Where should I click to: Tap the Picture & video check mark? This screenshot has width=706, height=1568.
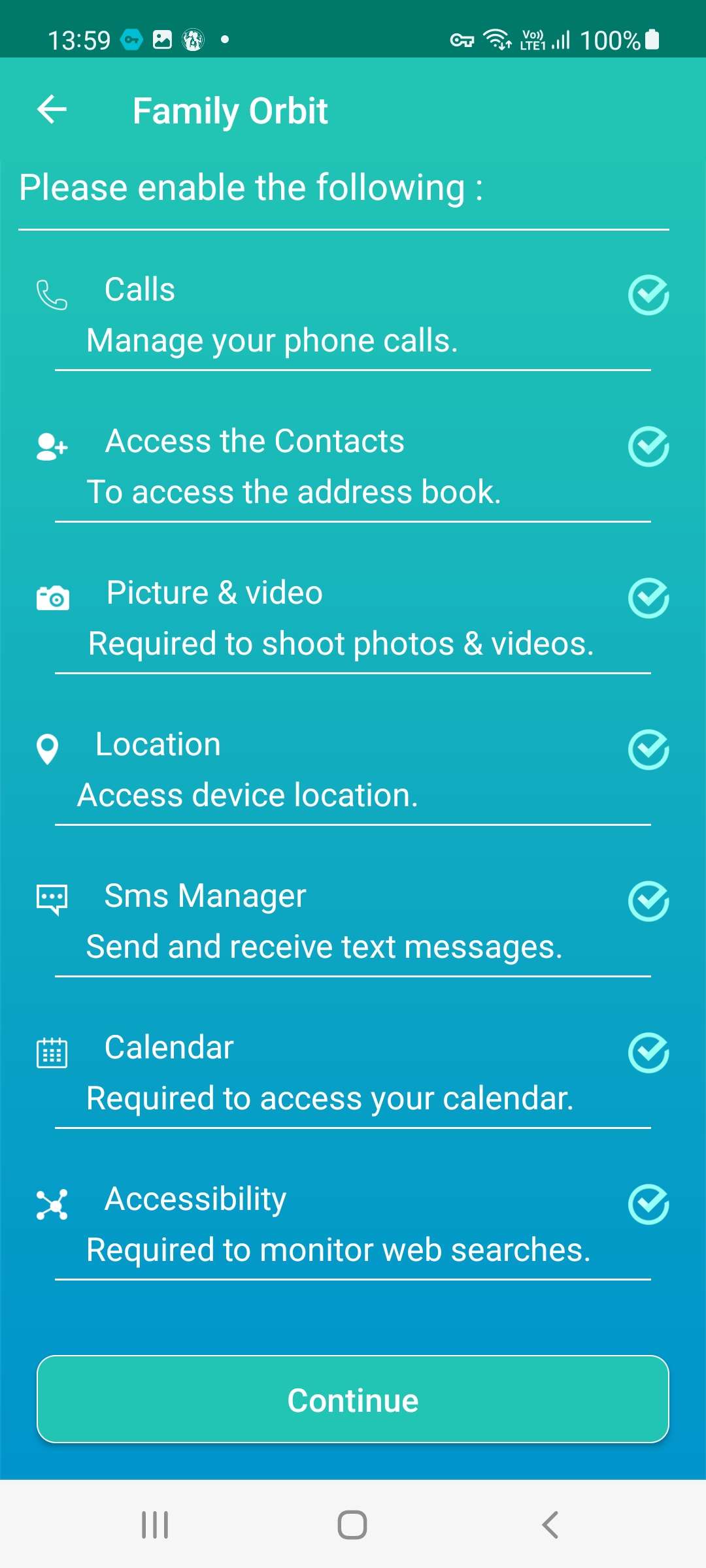[x=648, y=598]
